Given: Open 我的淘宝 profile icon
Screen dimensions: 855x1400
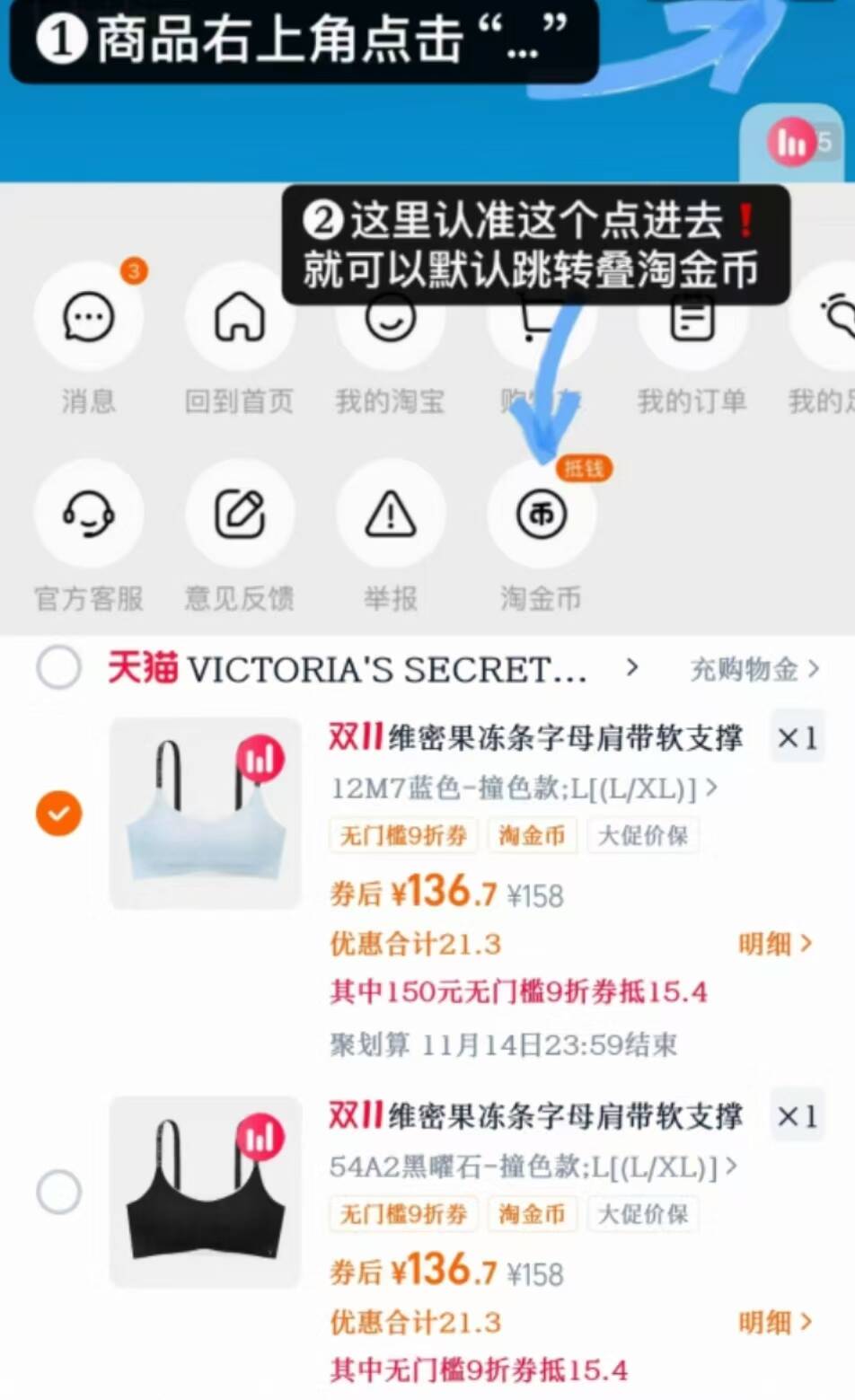Looking at the screenshot, I should point(389,316).
